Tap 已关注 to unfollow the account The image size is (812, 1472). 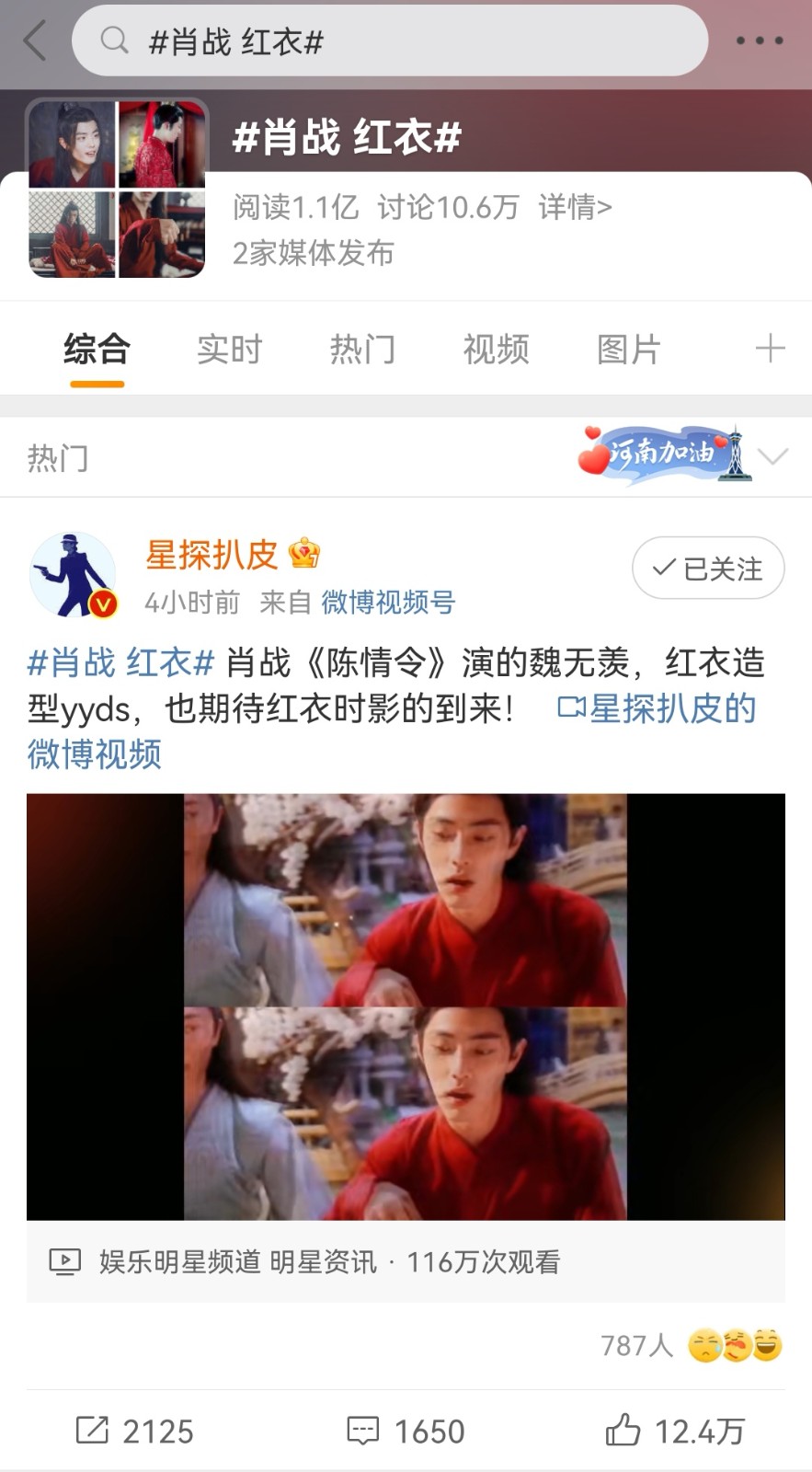click(x=707, y=569)
